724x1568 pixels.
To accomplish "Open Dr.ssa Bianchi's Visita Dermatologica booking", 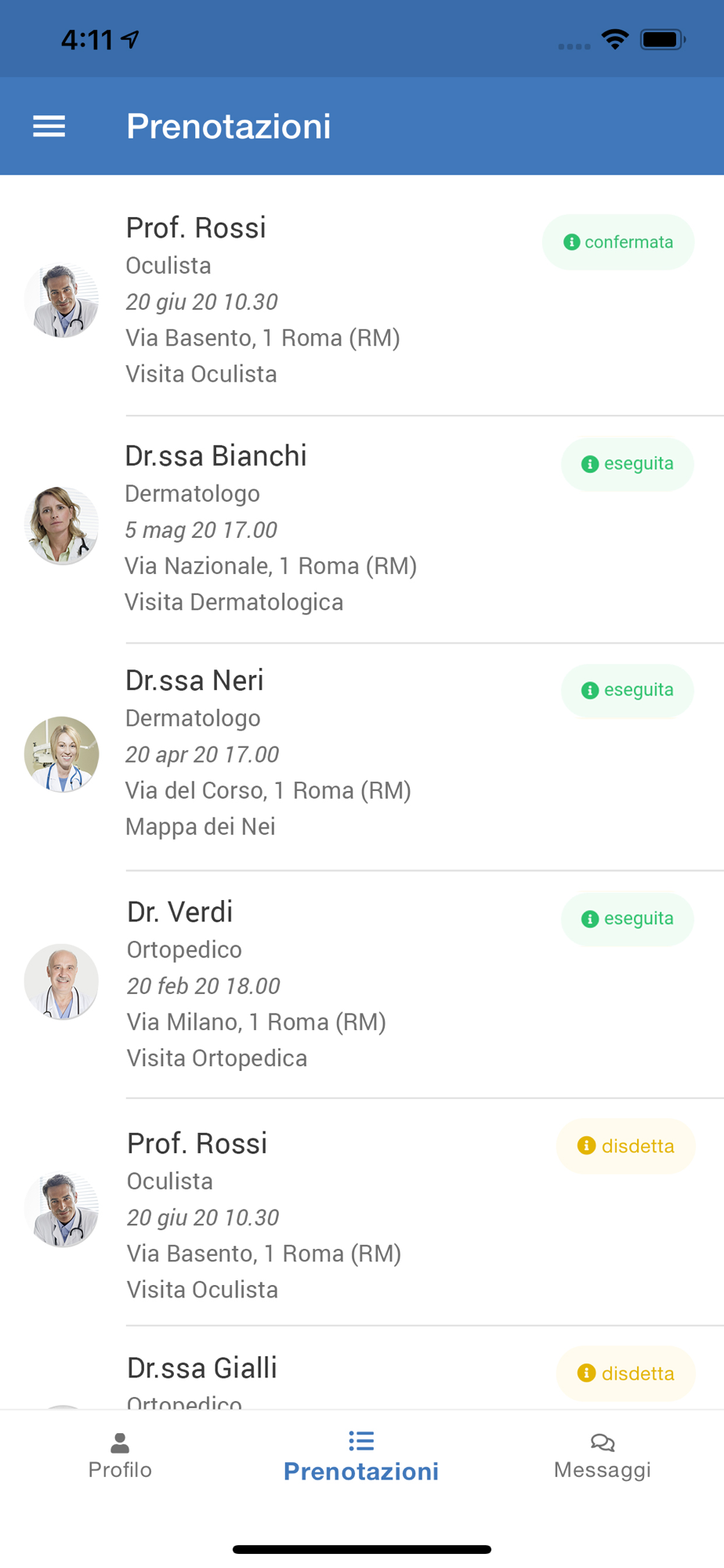I will pyautogui.click(x=313, y=529).
